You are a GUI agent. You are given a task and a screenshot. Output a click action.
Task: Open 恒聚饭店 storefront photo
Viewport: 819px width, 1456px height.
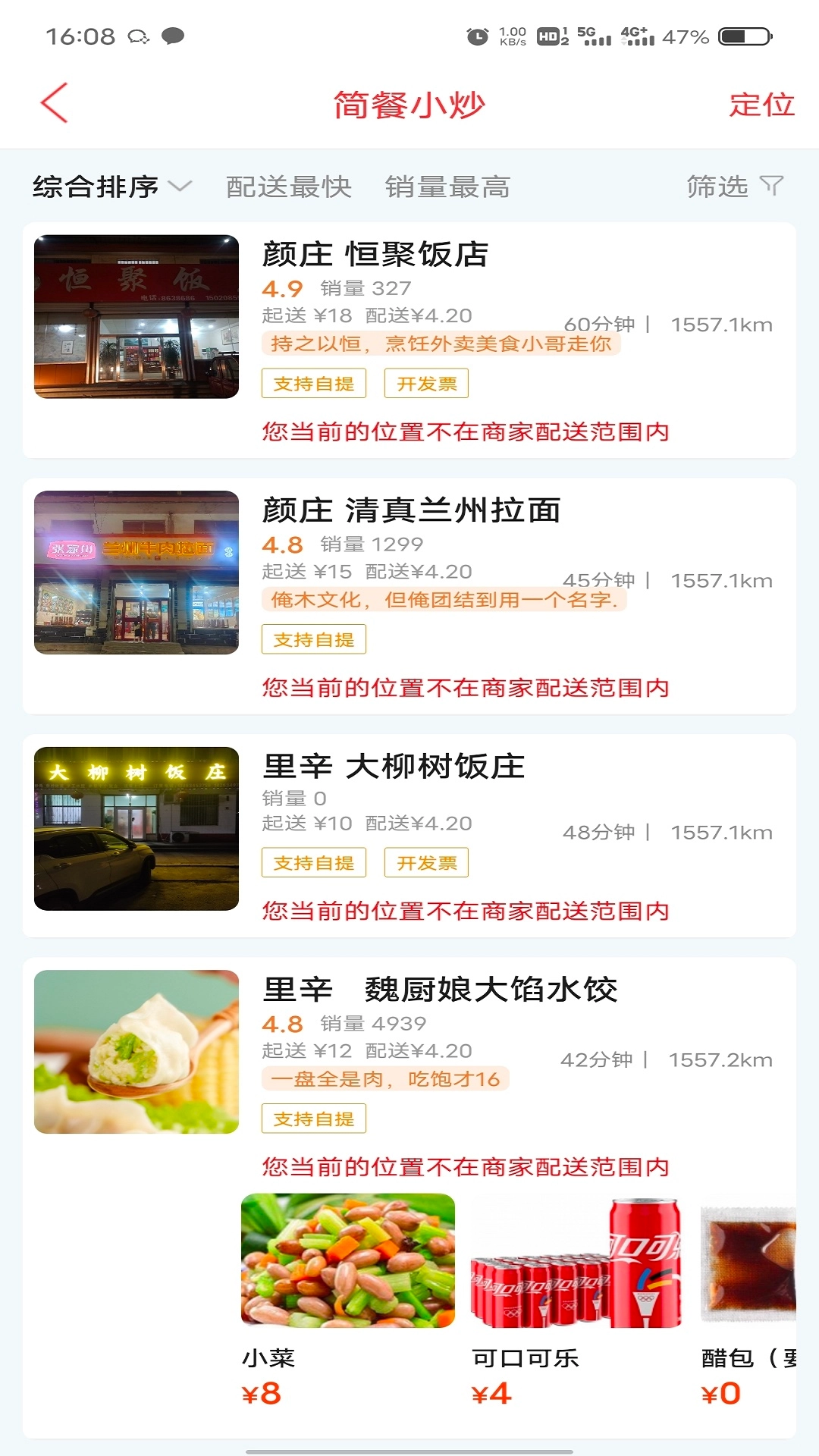click(135, 317)
